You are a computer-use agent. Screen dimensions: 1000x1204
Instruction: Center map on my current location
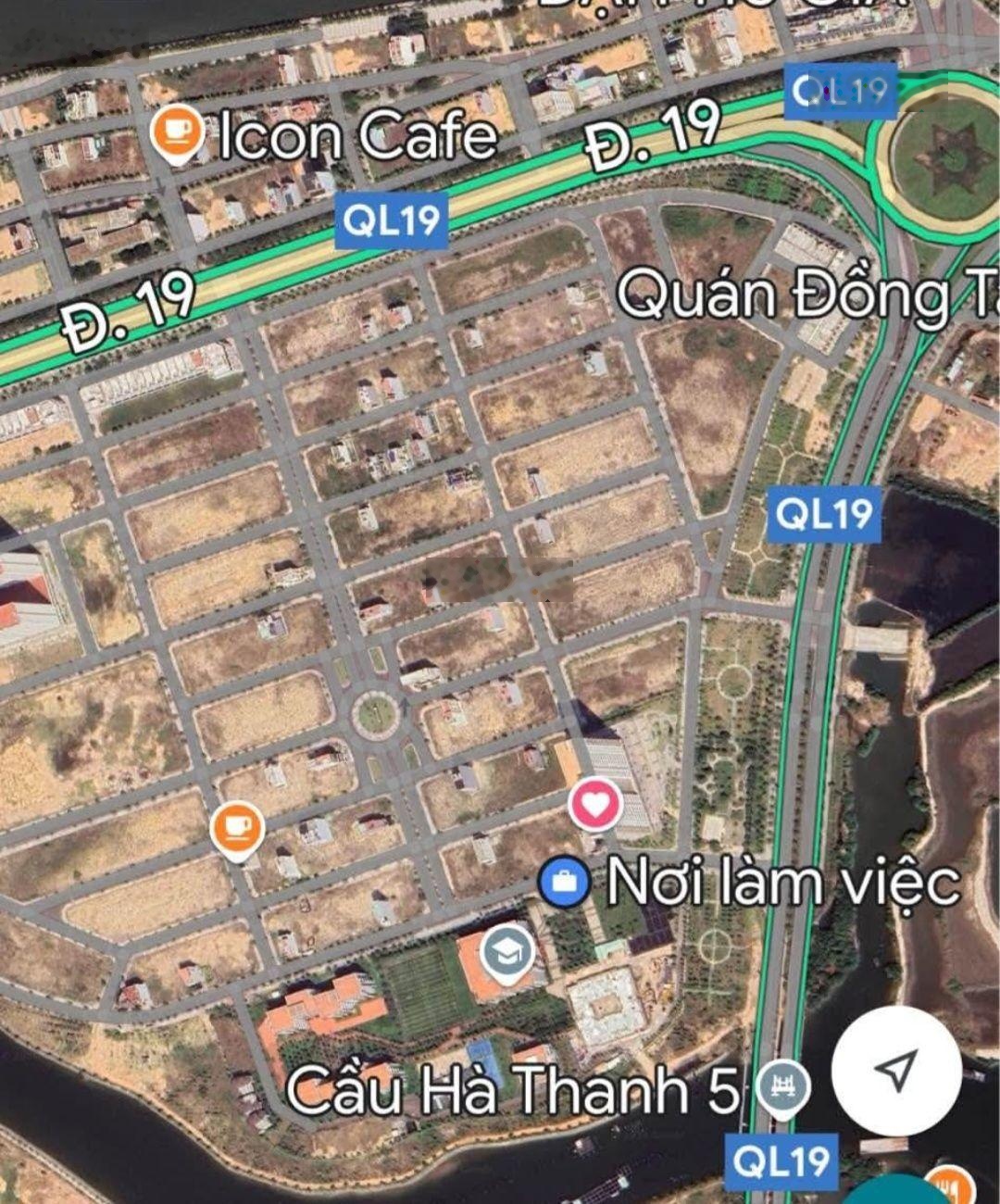[x=895, y=1070]
